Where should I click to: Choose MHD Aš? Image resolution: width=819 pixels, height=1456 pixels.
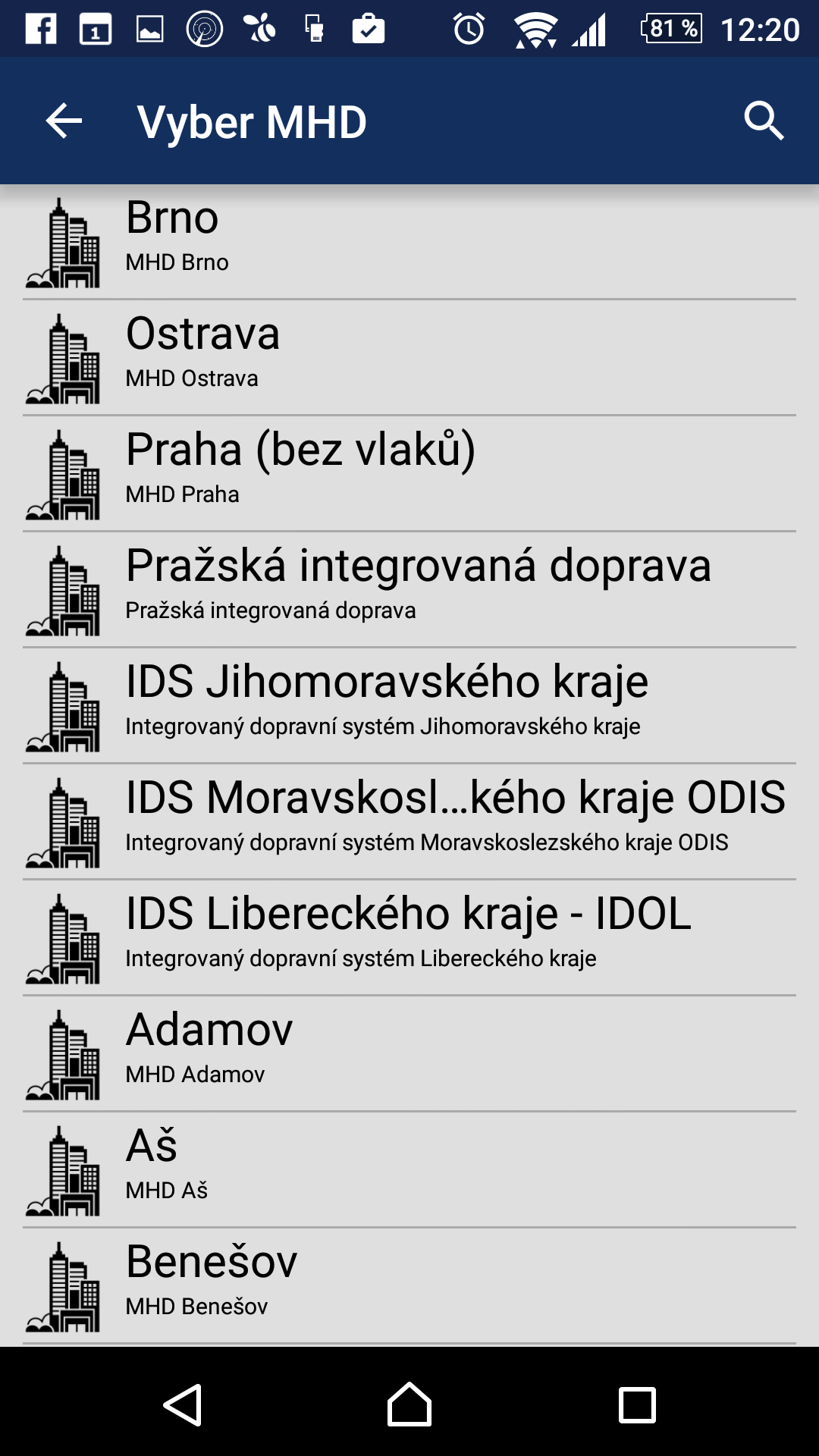pyautogui.click(x=409, y=1170)
